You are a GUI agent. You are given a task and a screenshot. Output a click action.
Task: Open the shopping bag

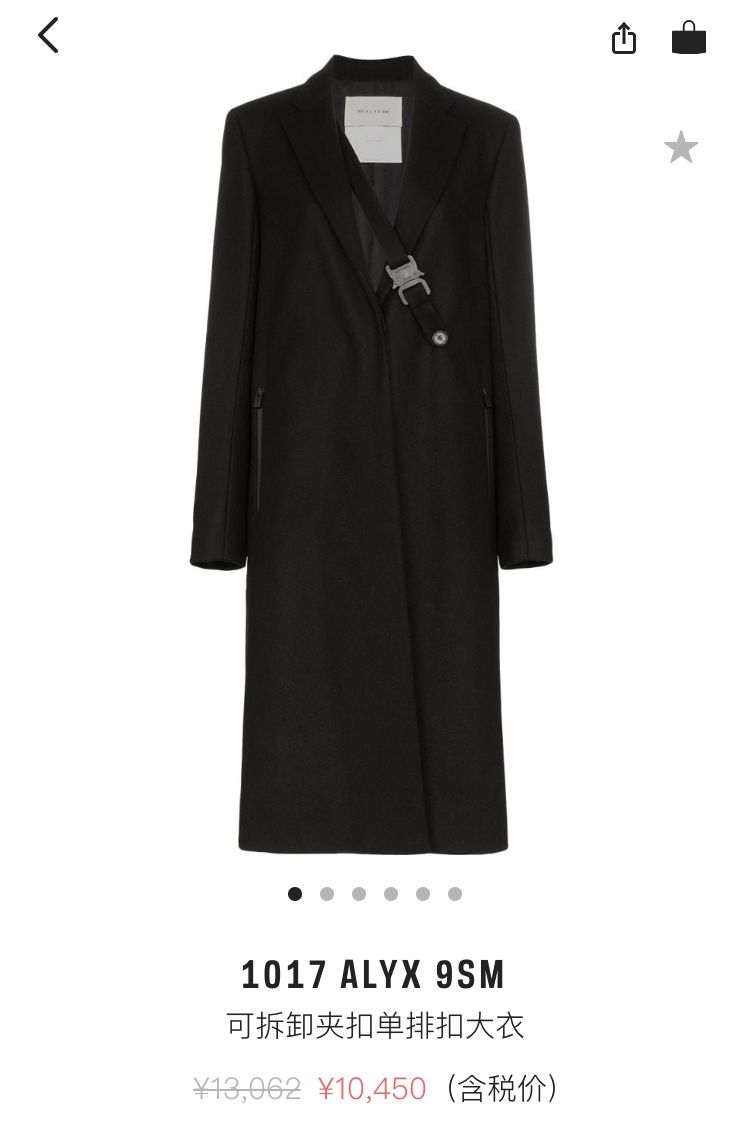pos(688,37)
